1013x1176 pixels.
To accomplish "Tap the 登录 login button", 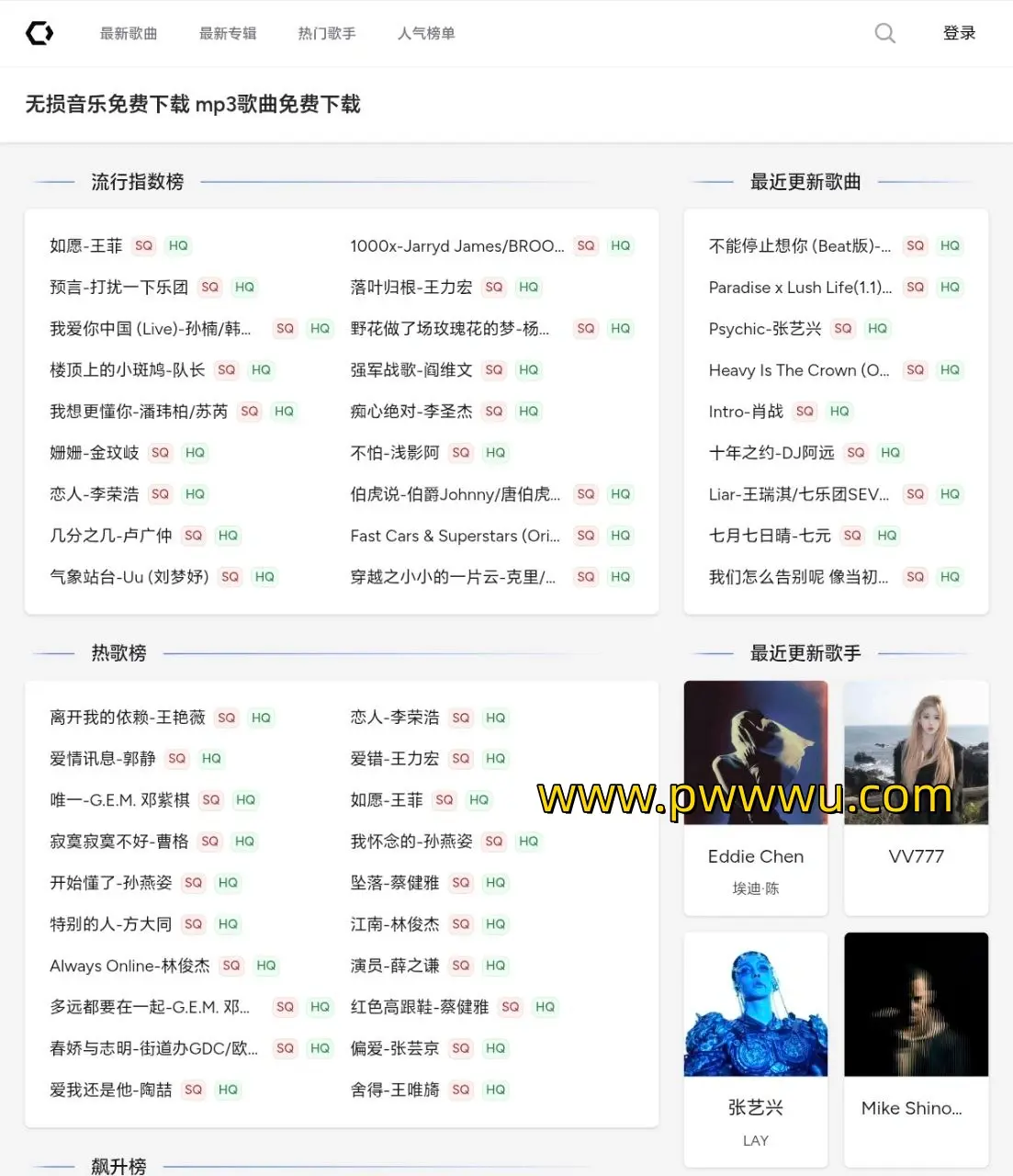I will pyautogui.click(x=959, y=33).
